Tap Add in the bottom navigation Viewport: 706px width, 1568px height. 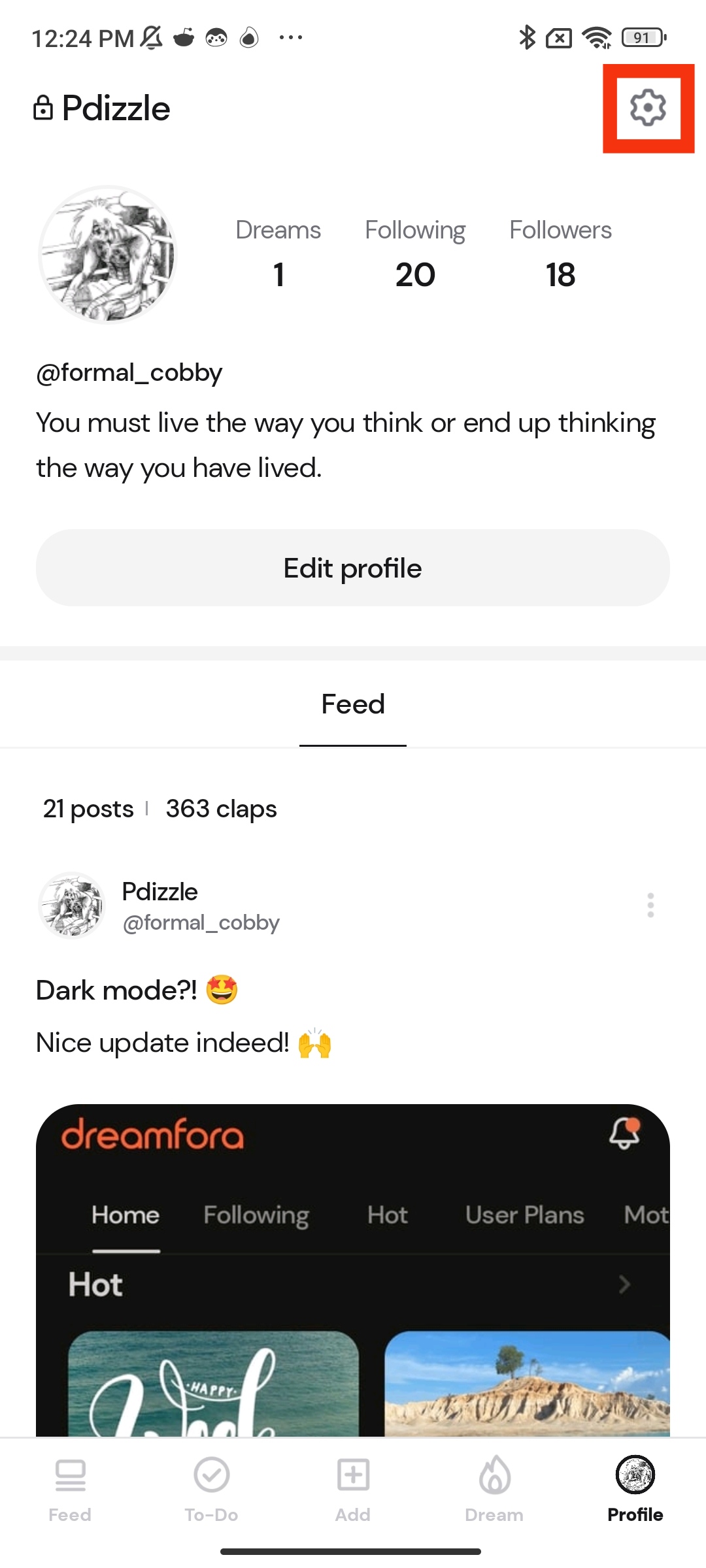coord(353,1486)
